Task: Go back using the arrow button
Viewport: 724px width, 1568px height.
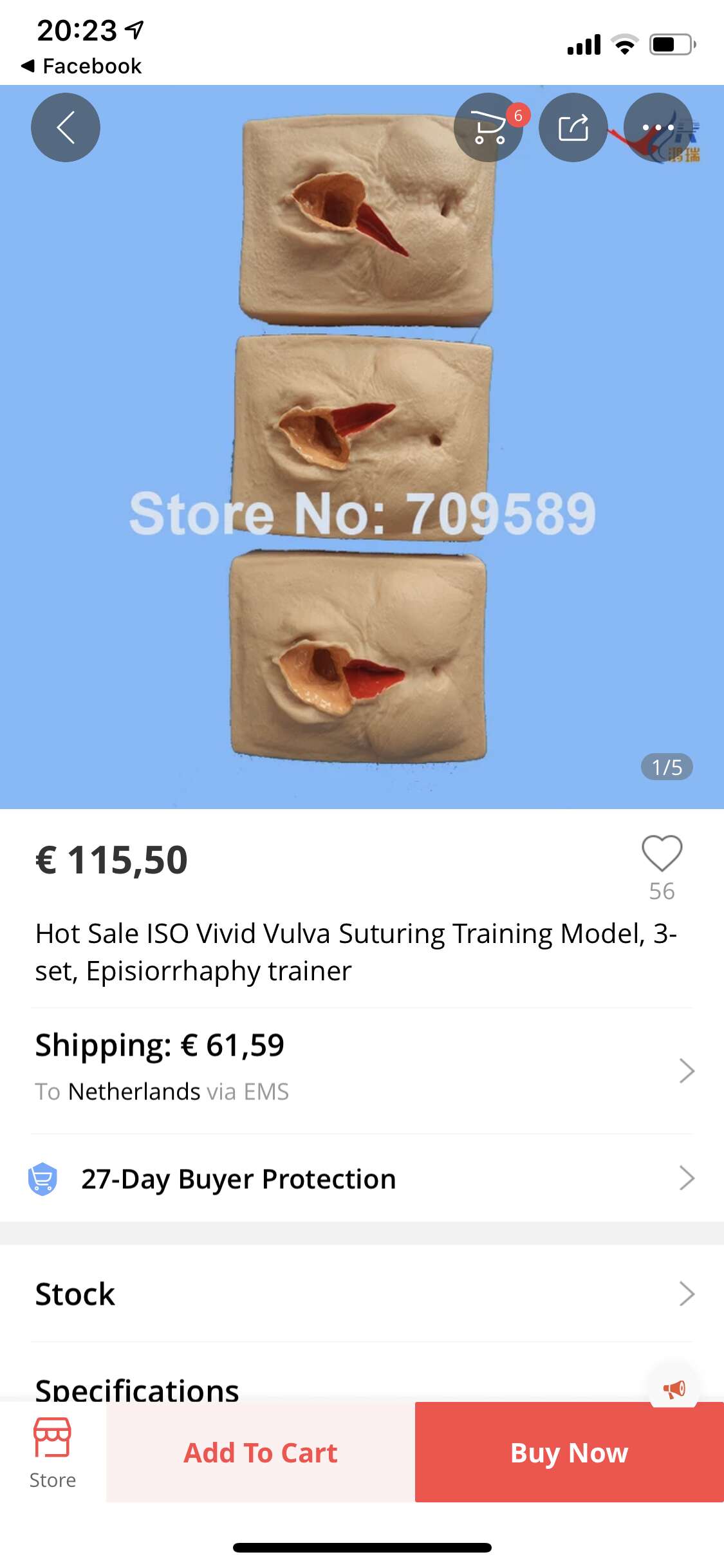Action: click(x=66, y=127)
